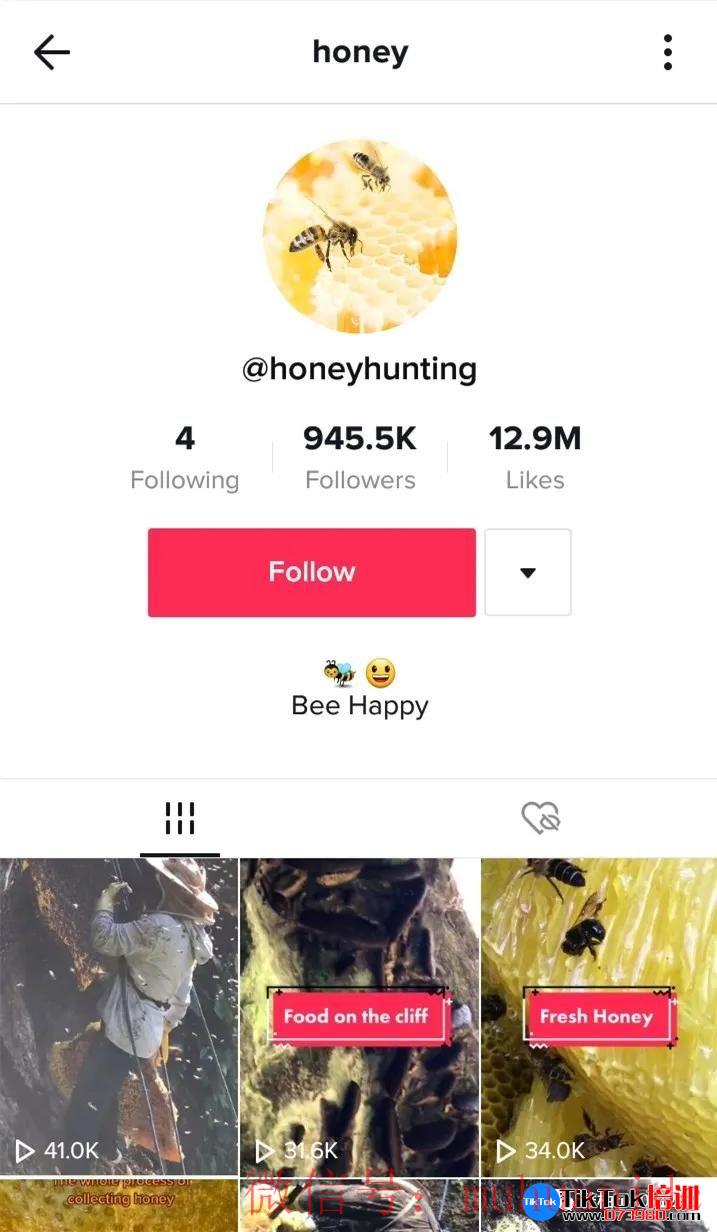717x1232 pixels.
Task: Play the 'Food on the cliff' video
Action: click(x=359, y=1015)
